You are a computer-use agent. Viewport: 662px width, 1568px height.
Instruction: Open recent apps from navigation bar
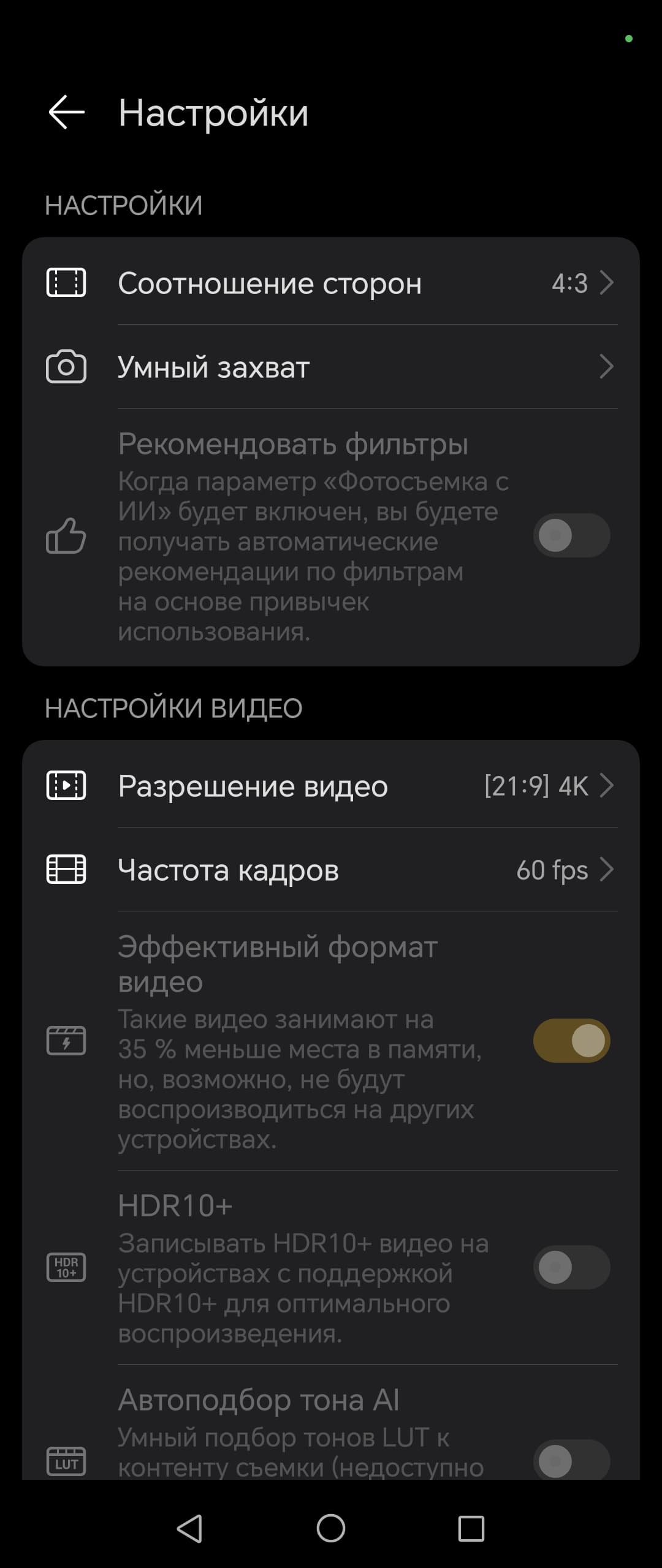point(471,1529)
